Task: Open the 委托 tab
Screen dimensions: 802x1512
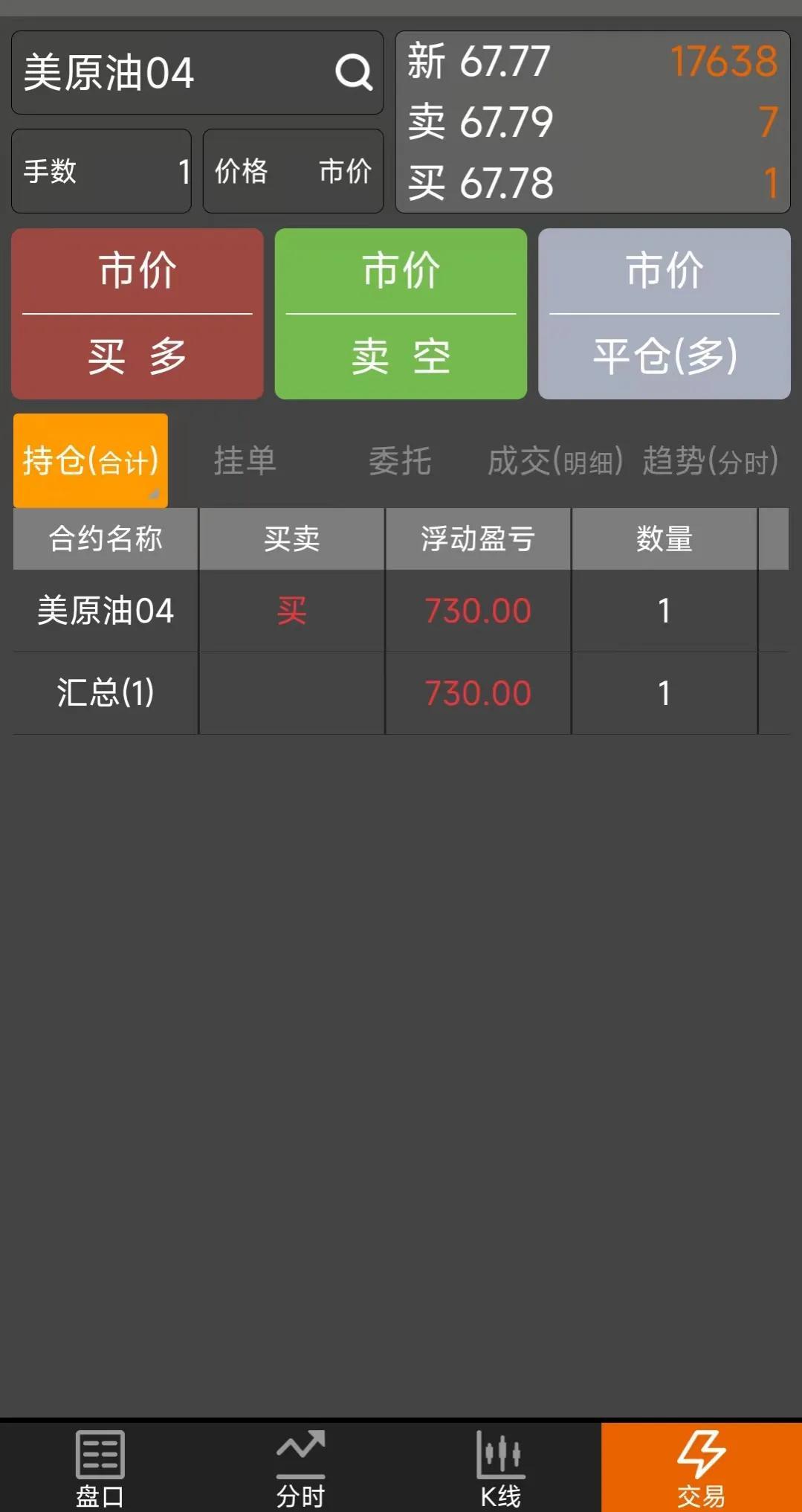Action: point(400,461)
